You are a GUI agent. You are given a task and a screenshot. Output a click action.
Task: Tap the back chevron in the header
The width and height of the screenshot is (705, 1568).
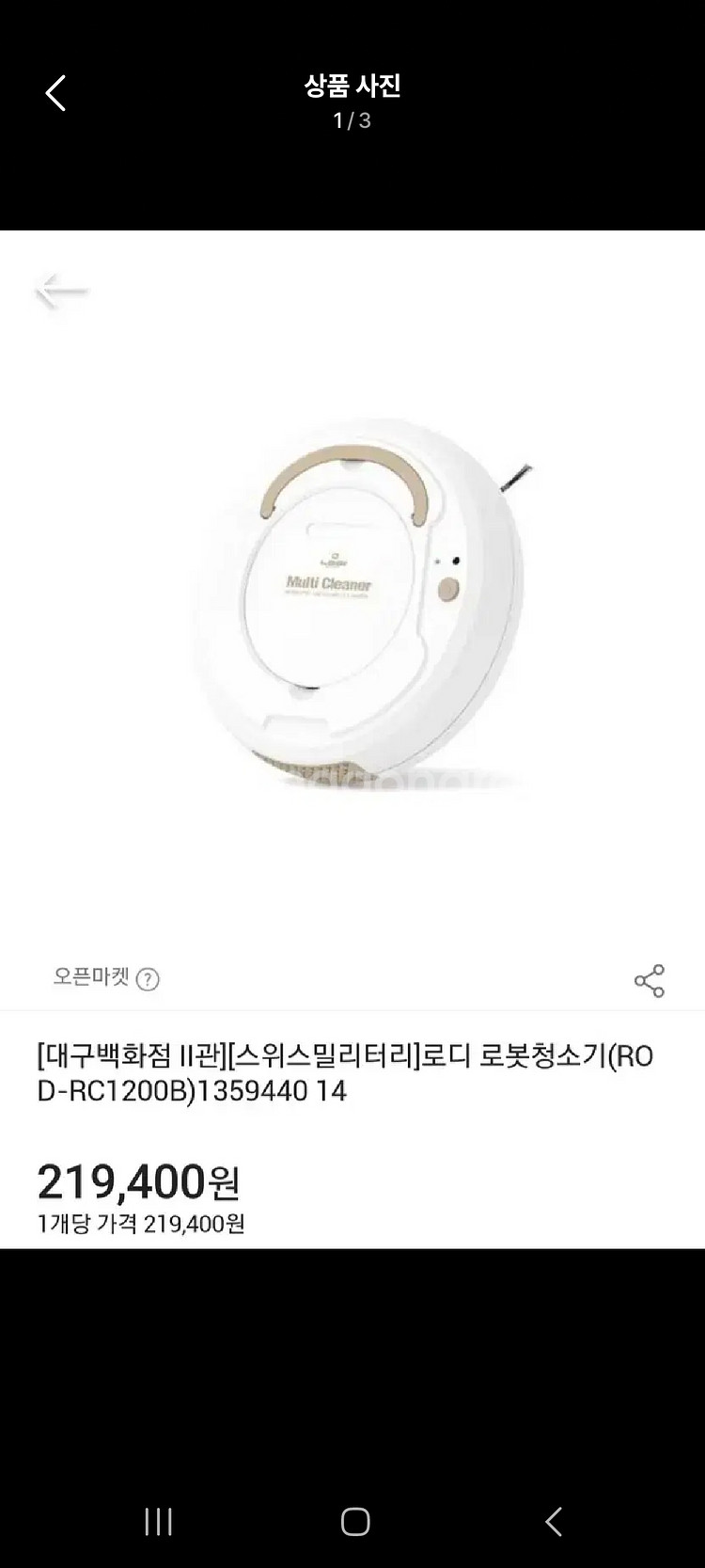click(x=55, y=92)
